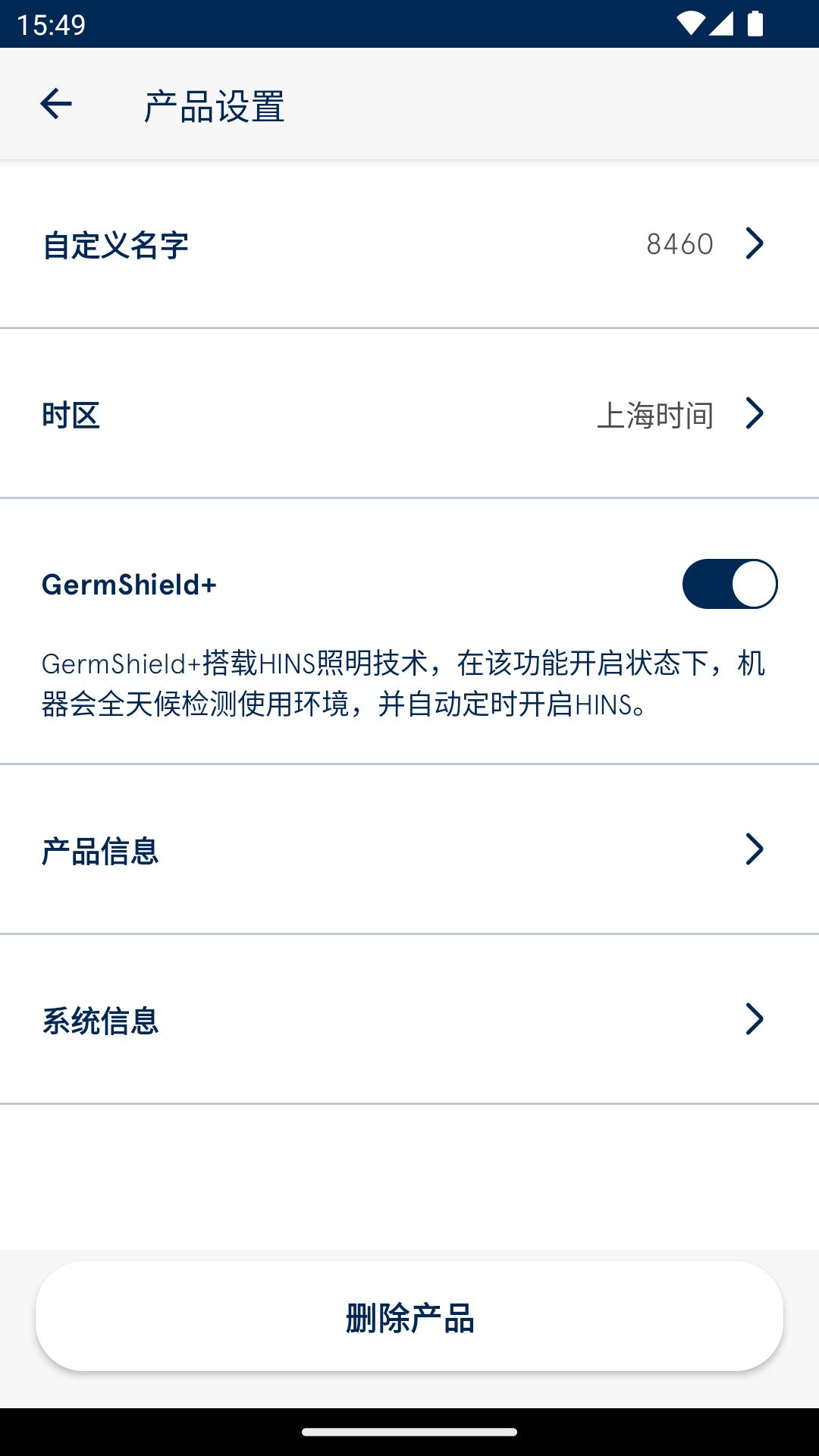Tap the arrow beside 时区

coord(755,414)
